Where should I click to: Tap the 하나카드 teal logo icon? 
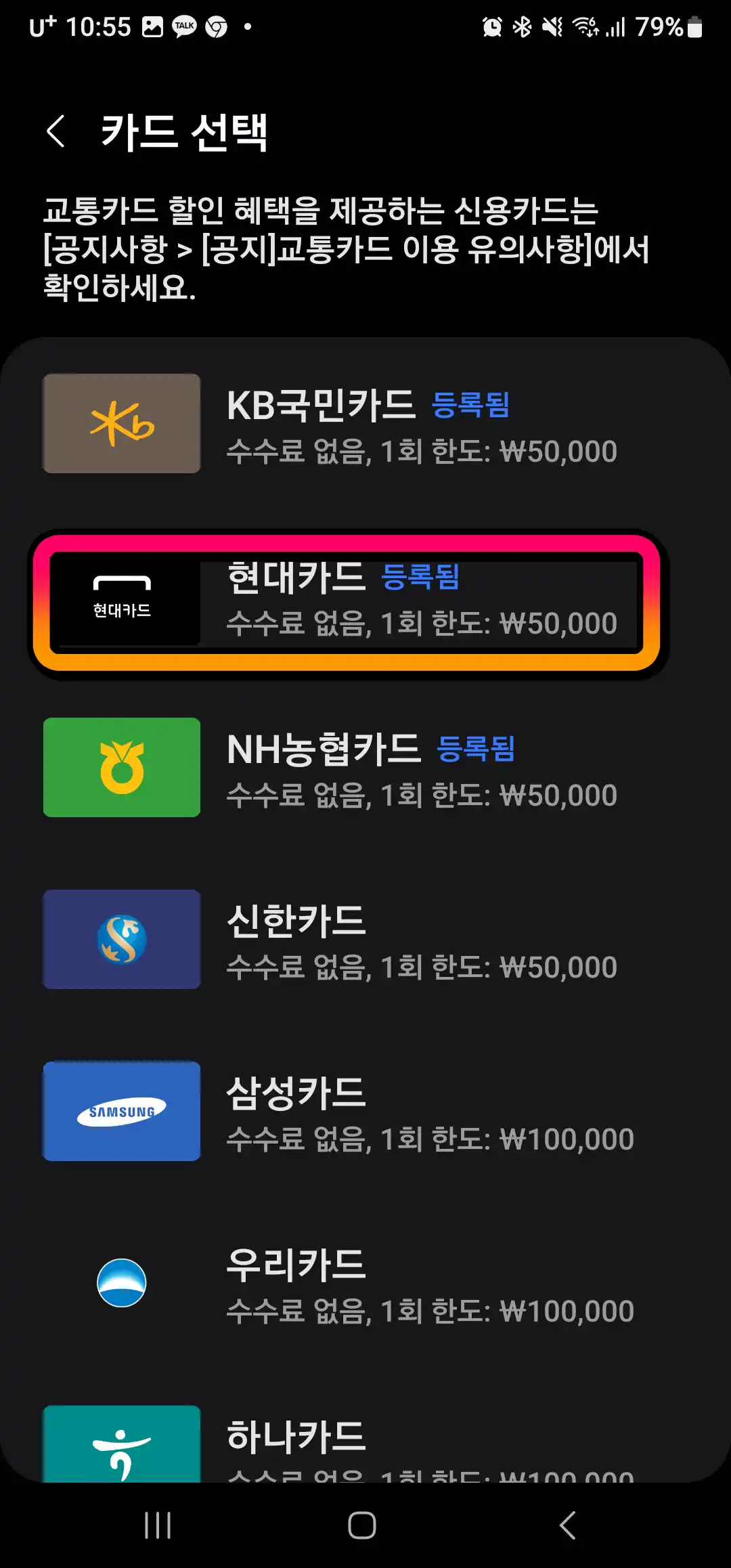click(120, 1445)
